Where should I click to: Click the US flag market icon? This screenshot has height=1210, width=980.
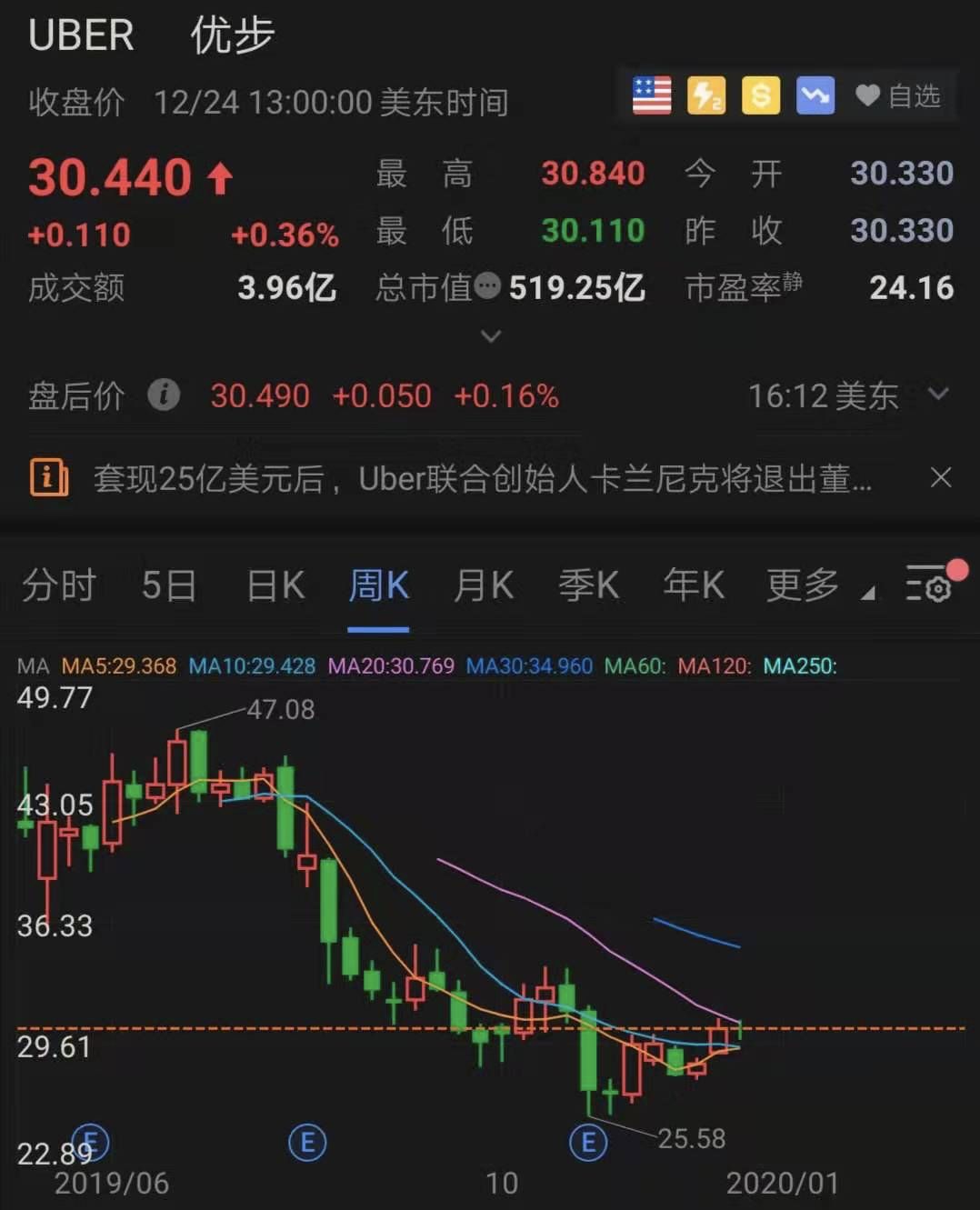pyautogui.click(x=652, y=95)
